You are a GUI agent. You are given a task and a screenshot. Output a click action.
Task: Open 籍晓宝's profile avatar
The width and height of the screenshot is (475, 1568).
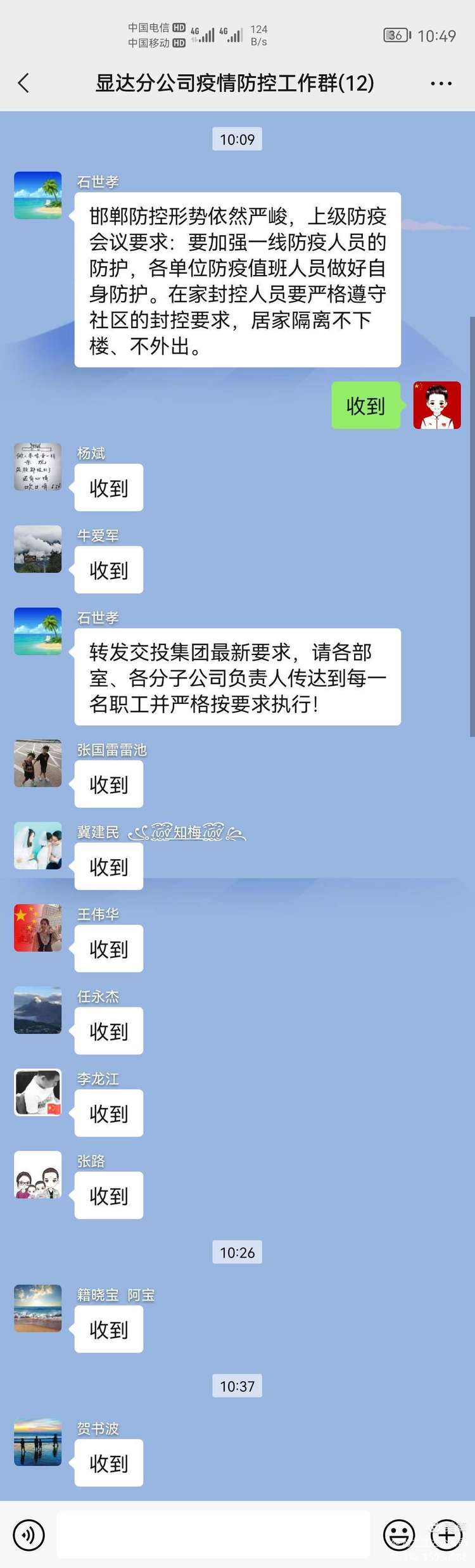(38, 1309)
